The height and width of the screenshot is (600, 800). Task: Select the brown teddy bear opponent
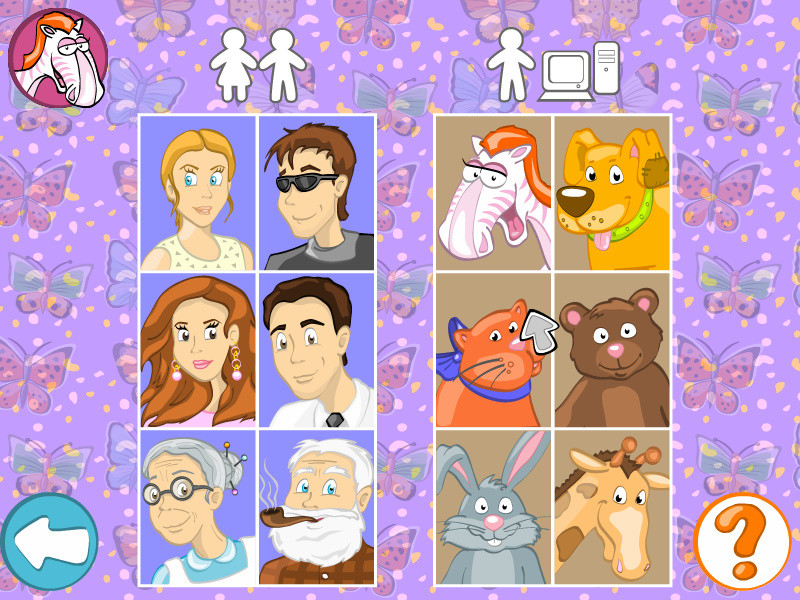coord(612,351)
